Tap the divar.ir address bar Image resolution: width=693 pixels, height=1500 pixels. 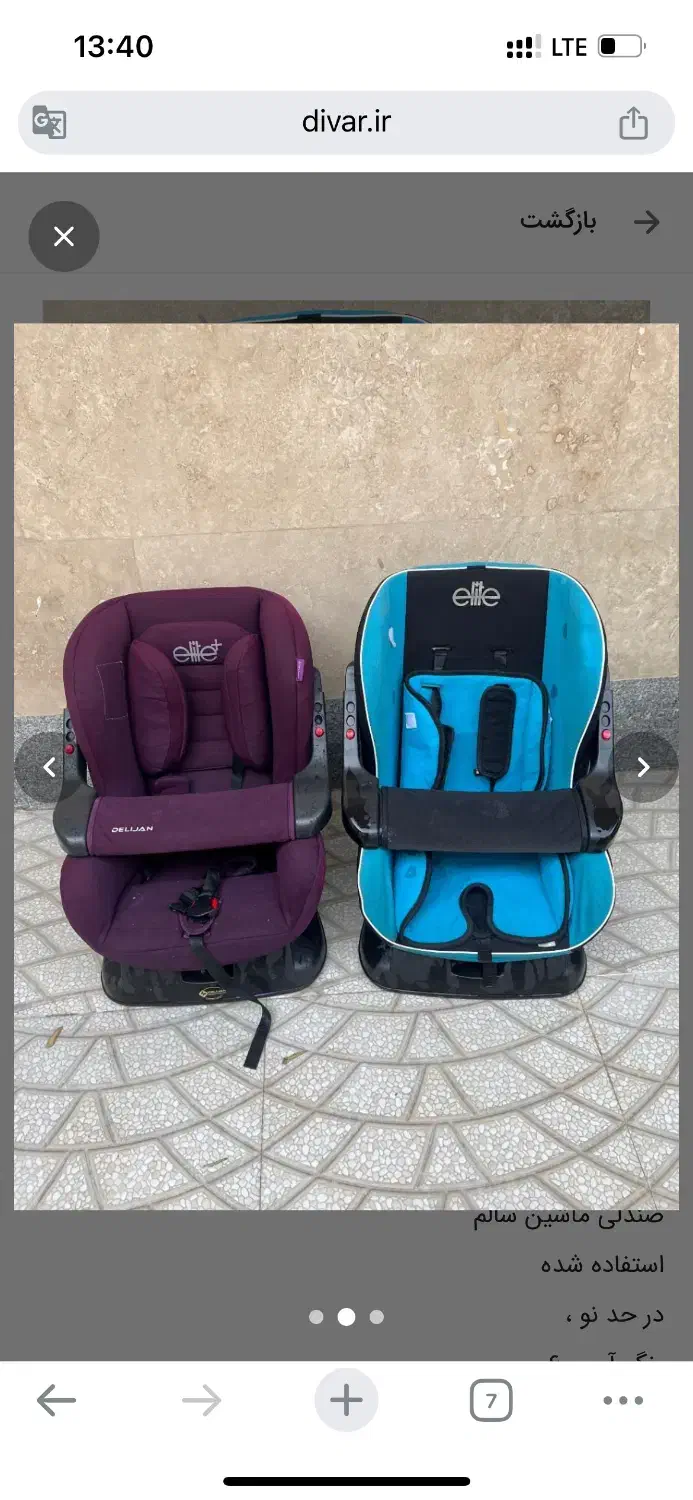pyautogui.click(x=346, y=122)
